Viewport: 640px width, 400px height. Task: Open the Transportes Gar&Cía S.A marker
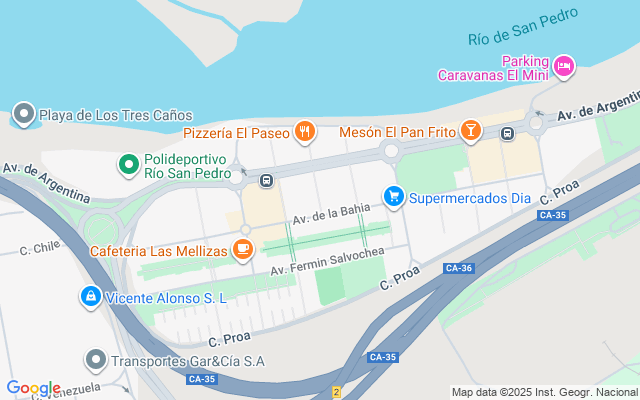click(96, 360)
